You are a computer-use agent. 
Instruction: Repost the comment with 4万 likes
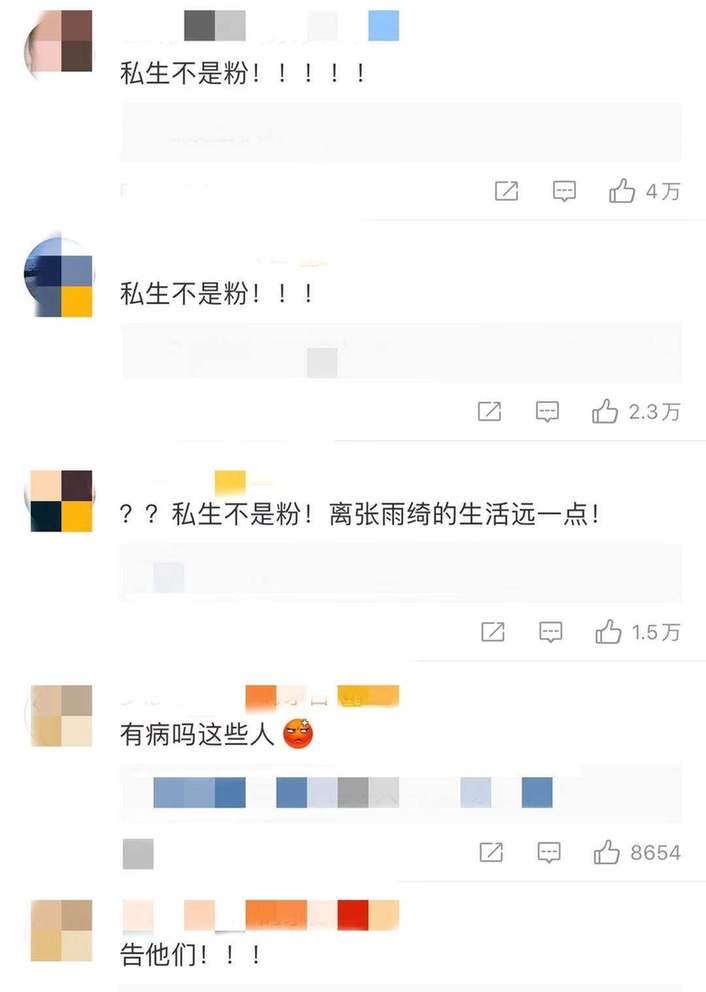[x=507, y=191]
